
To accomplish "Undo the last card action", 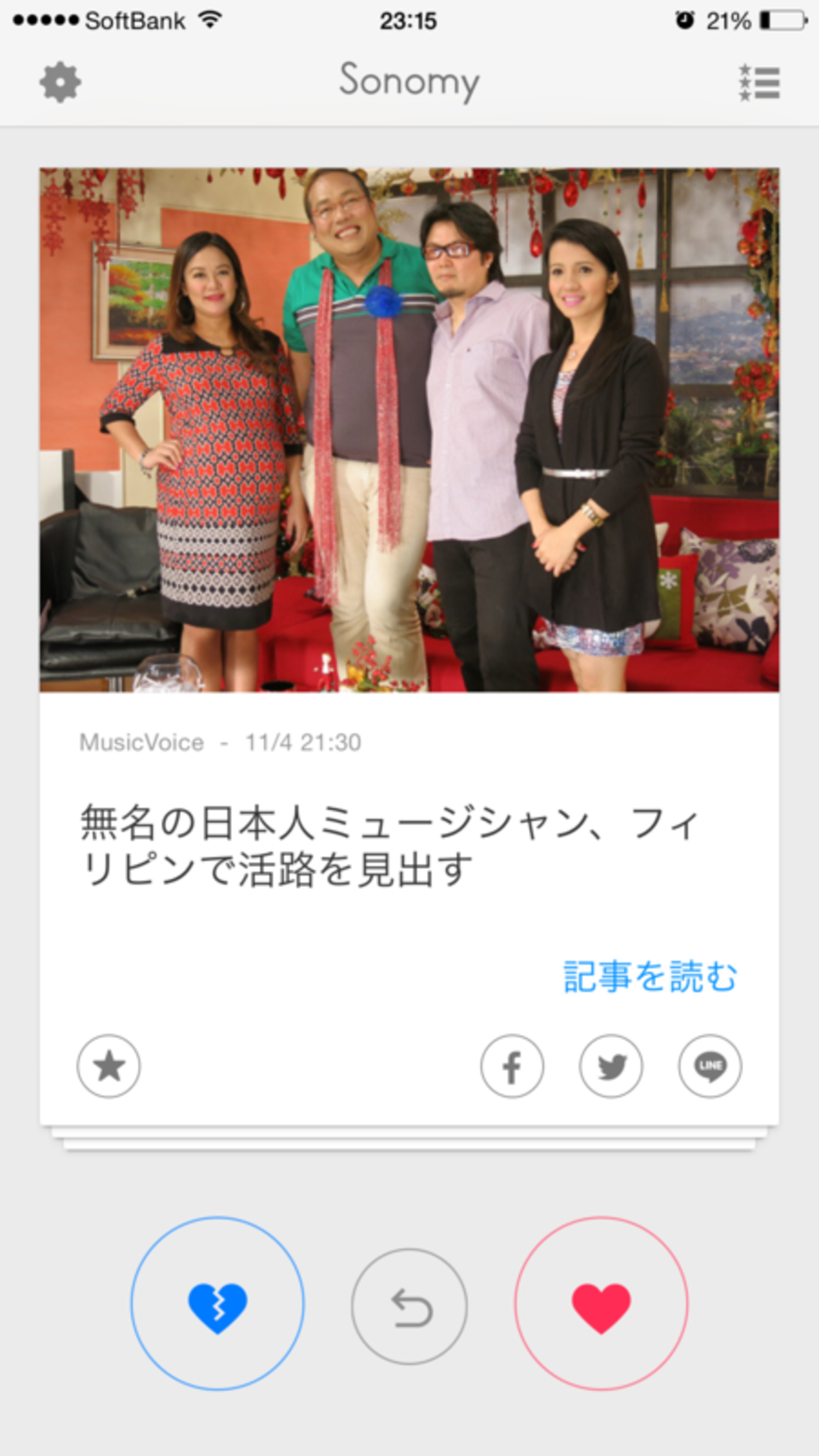I will tap(409, 1307).
